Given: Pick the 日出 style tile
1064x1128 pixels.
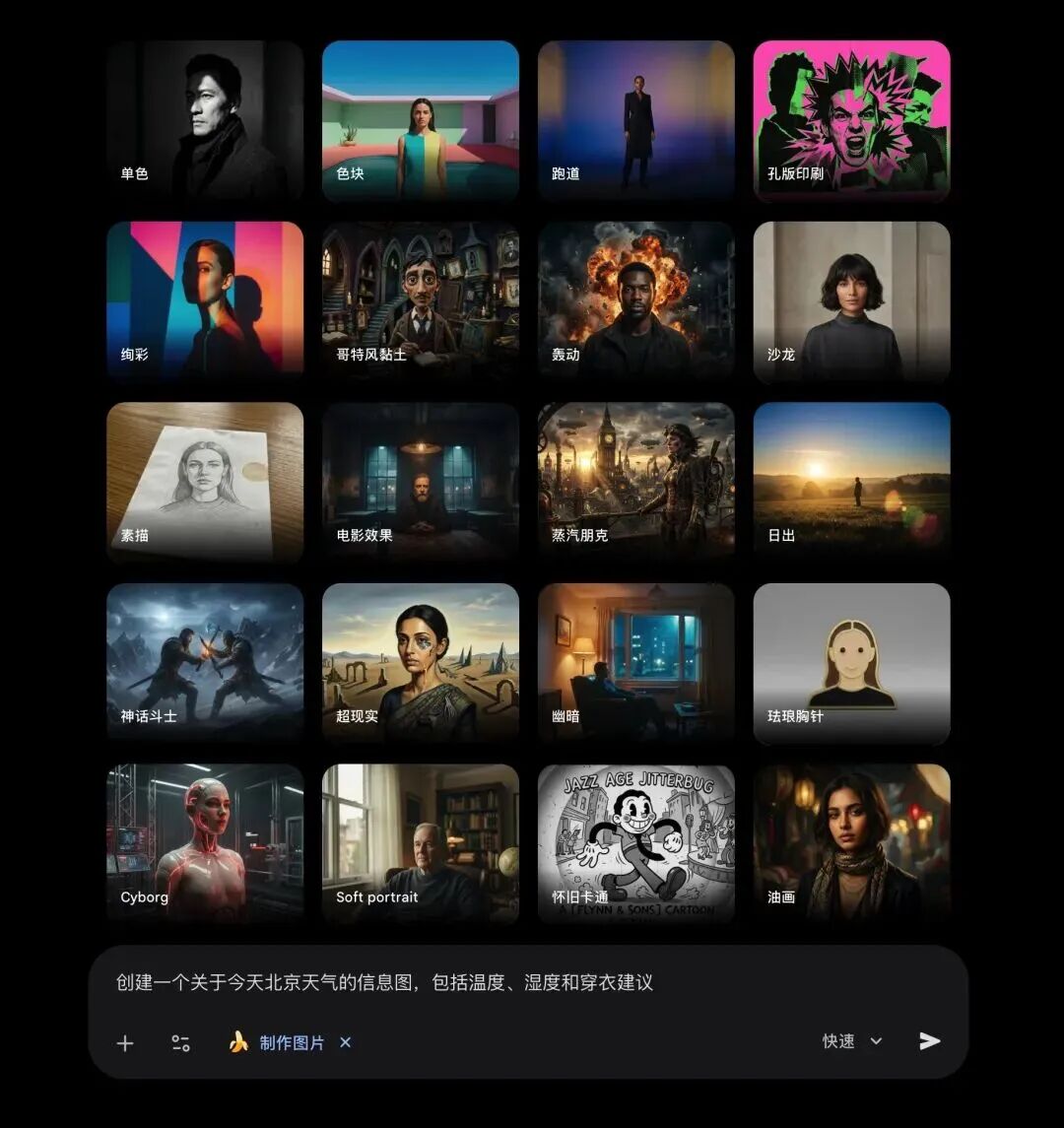Looking at the screenshot, I should (x=851, y=482).
